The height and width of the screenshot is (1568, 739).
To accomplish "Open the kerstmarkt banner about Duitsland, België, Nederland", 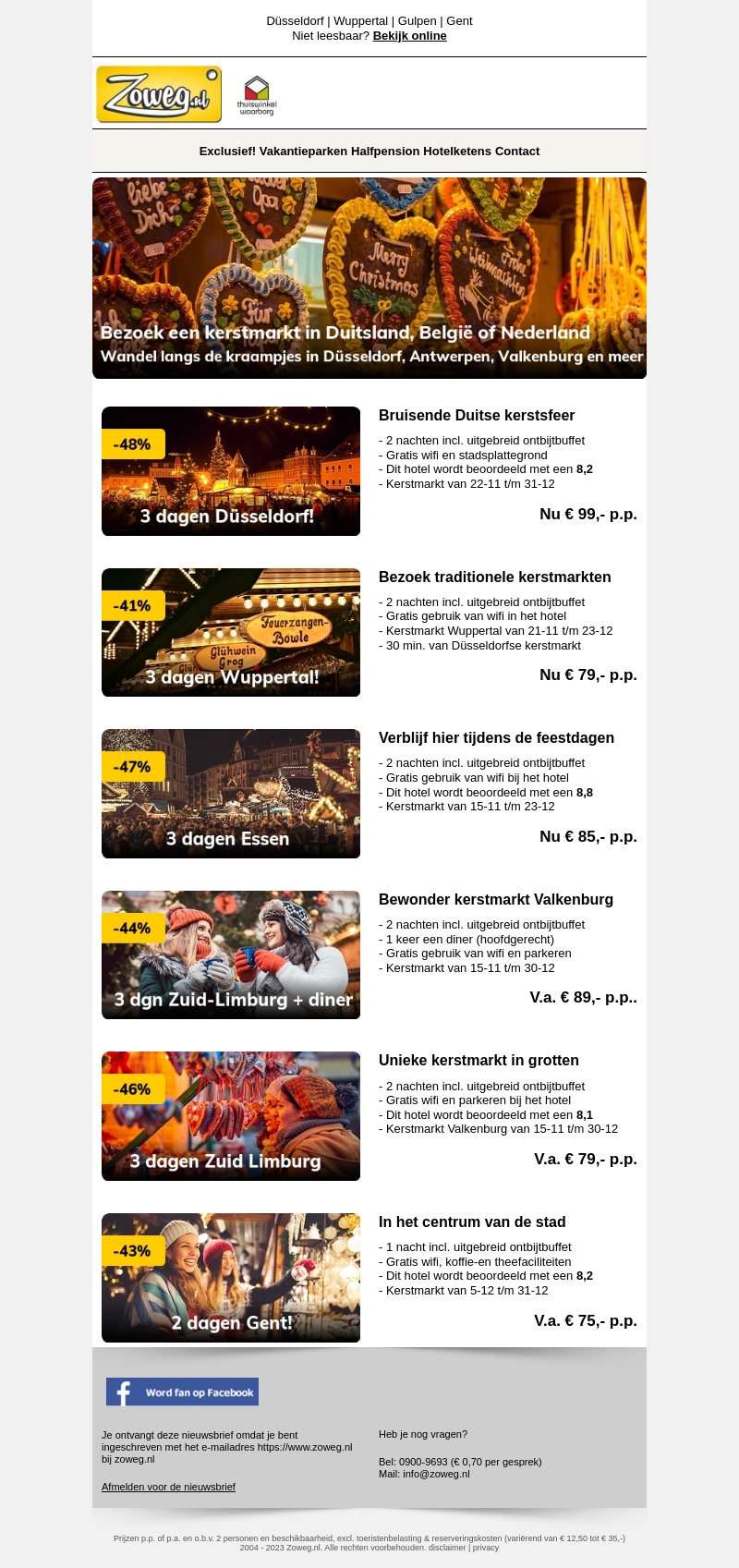I will click(369, 278).
